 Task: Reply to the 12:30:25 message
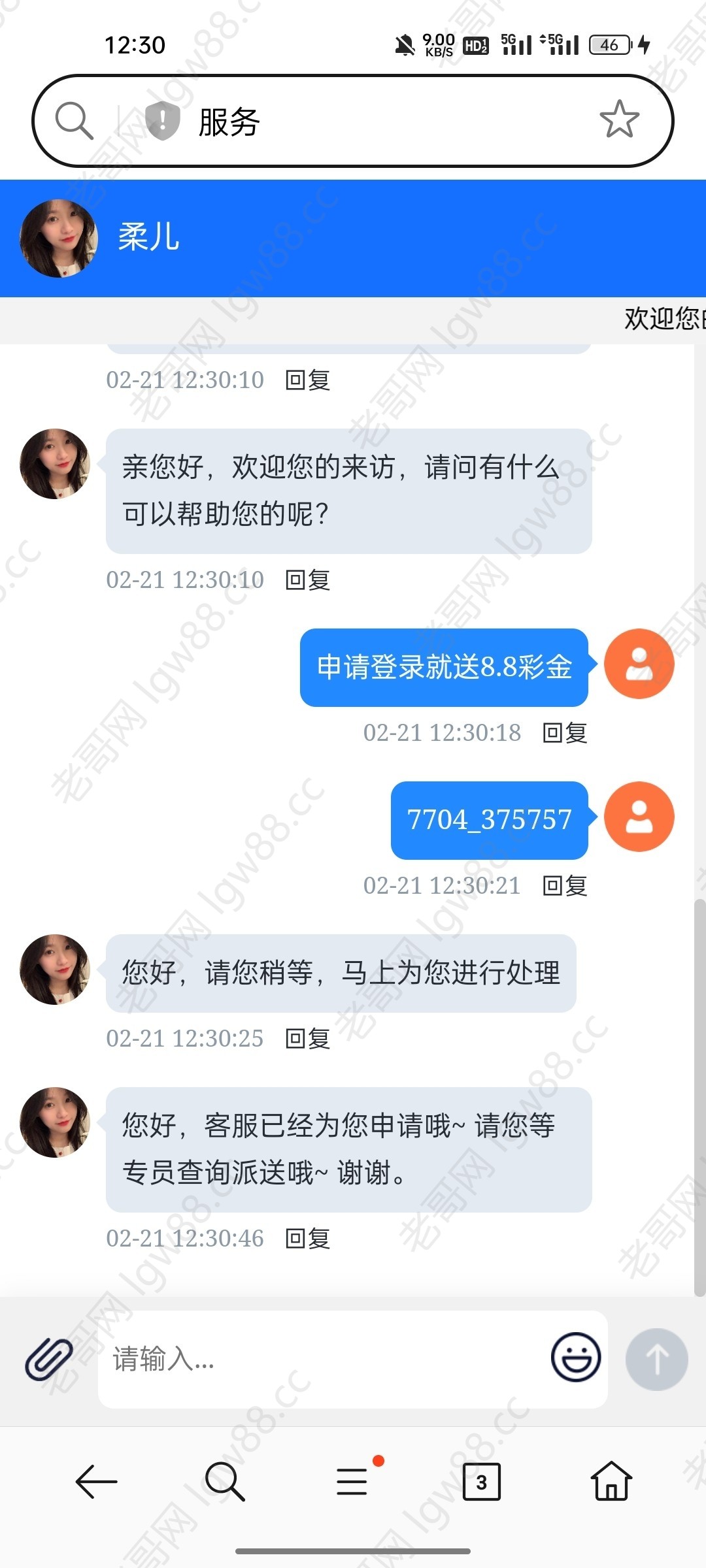[307, 1039]
